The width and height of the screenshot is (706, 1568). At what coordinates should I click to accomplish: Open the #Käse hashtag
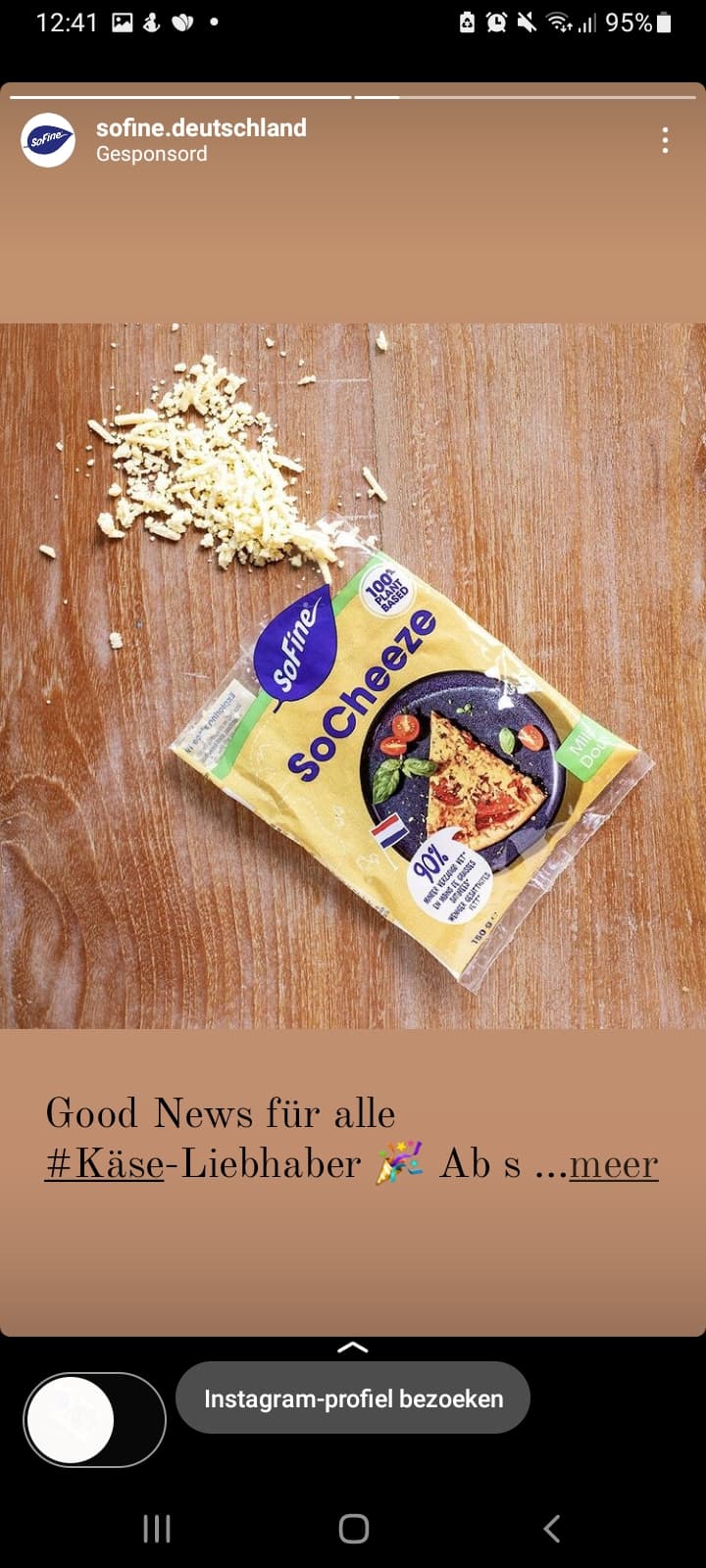(105, 1164)
